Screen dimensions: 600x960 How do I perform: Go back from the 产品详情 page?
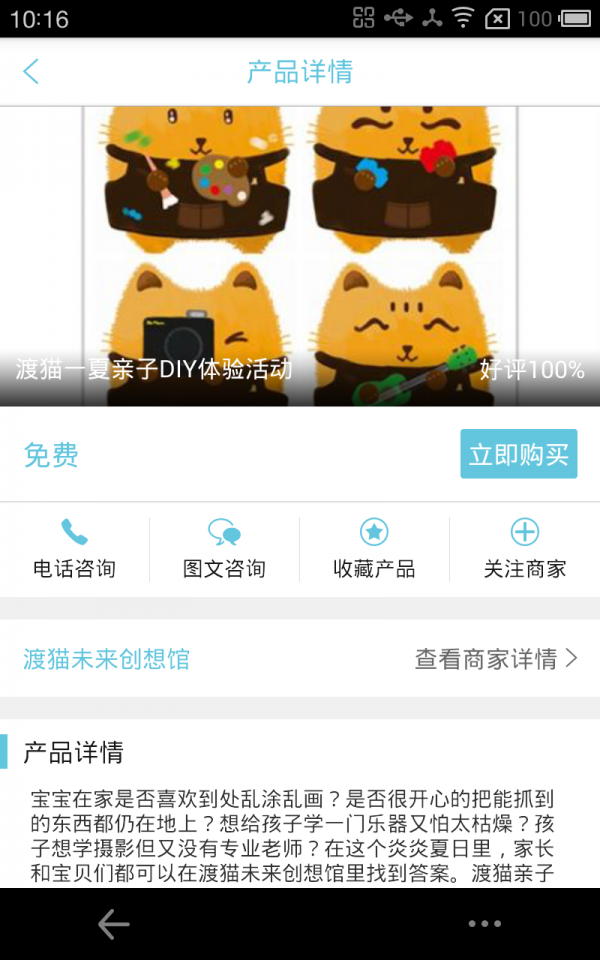coord(32,71)
